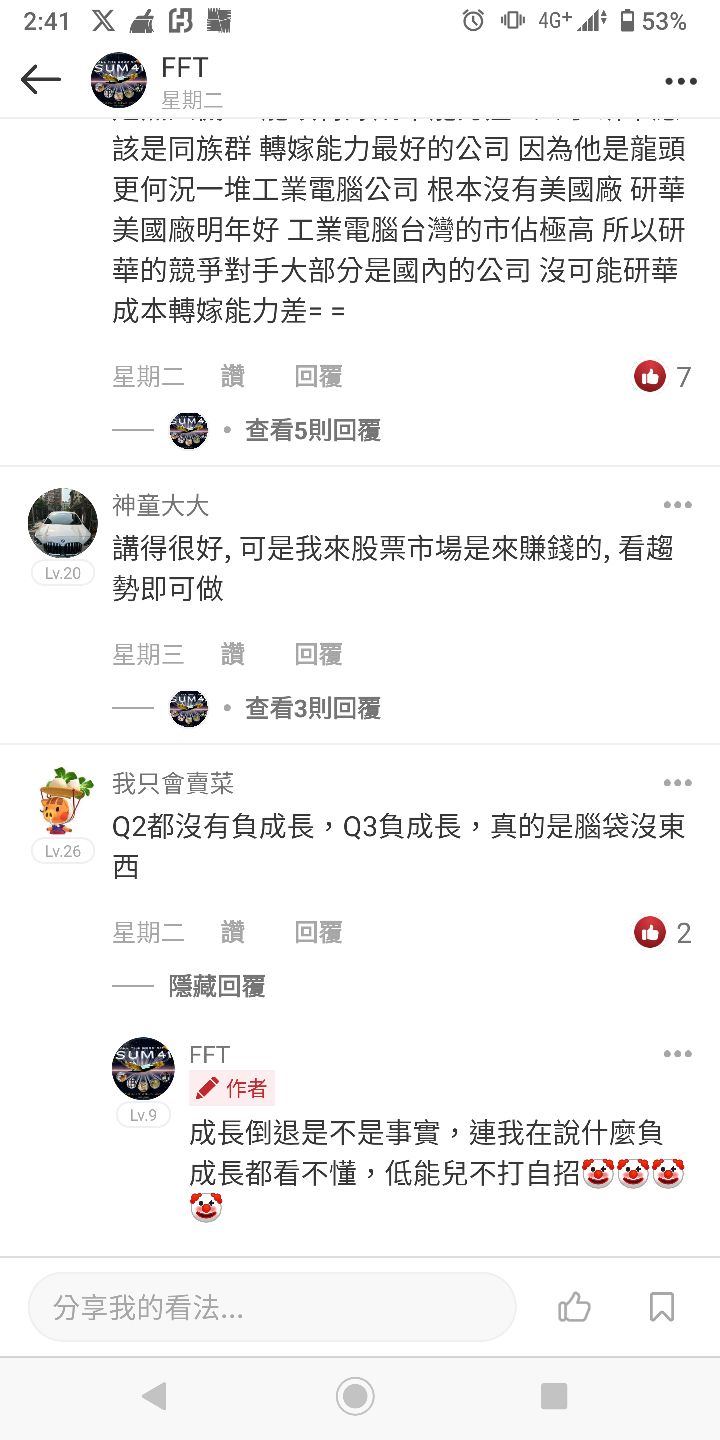
Task: Open options menu on 我只會賣菜's comment
Action: coord(677,783)
